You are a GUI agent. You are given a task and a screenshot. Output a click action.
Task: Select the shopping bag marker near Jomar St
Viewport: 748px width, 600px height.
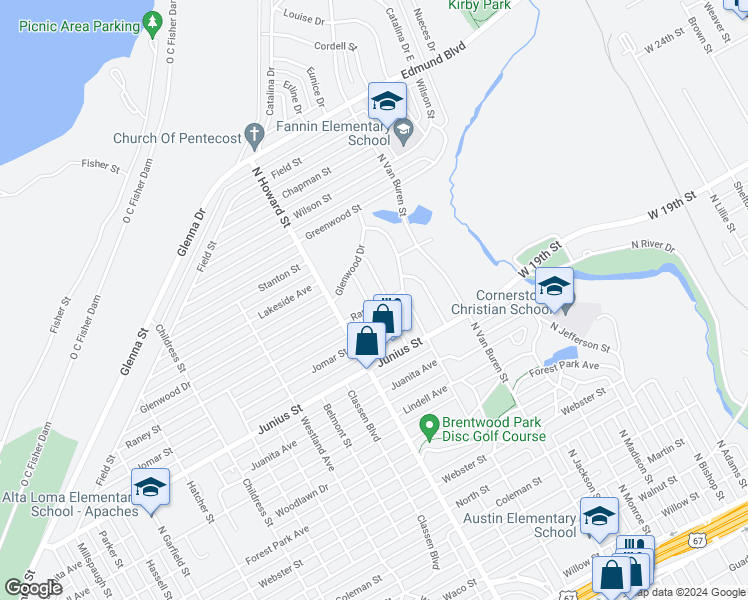click(x=368, y=342)
